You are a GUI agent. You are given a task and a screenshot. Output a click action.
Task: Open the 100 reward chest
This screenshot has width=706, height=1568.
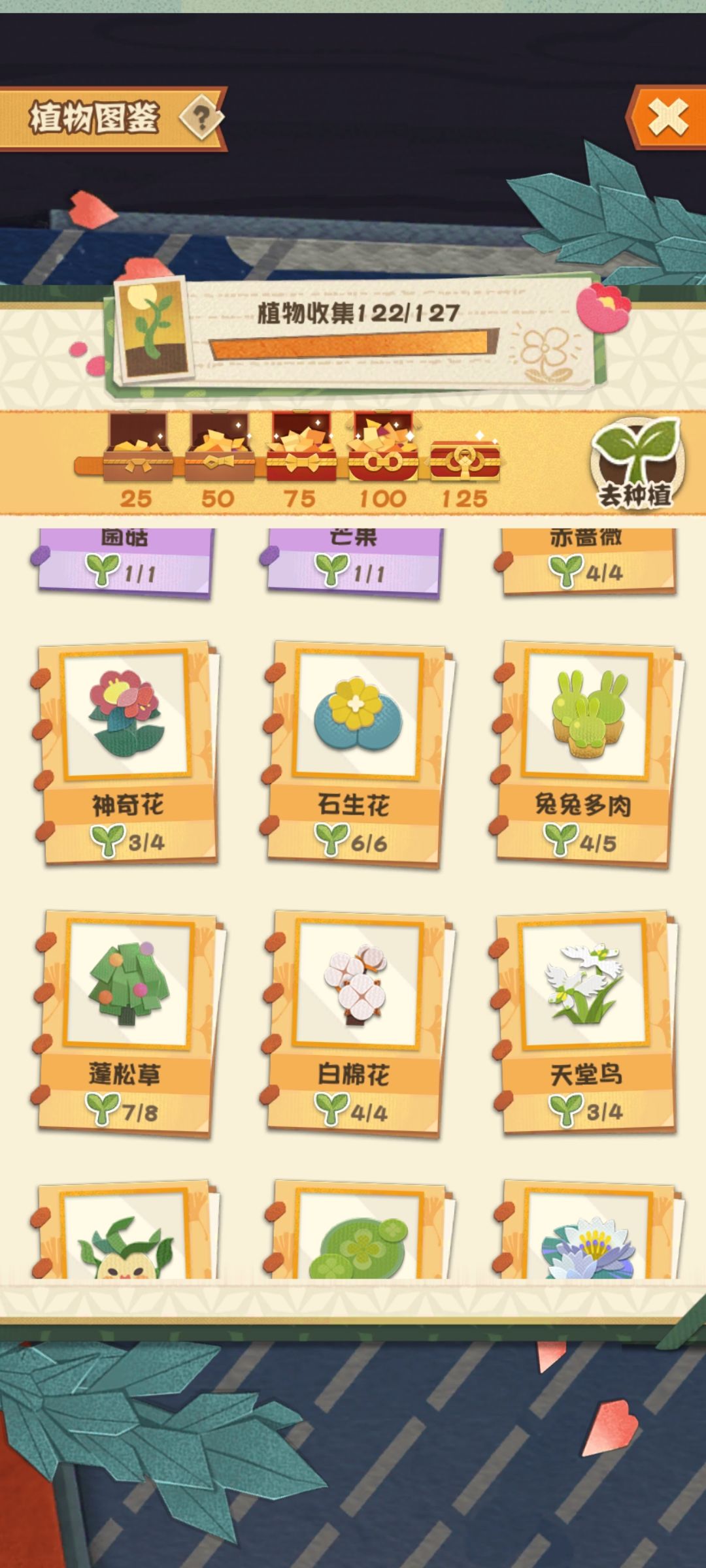click(x=382, y=448)
